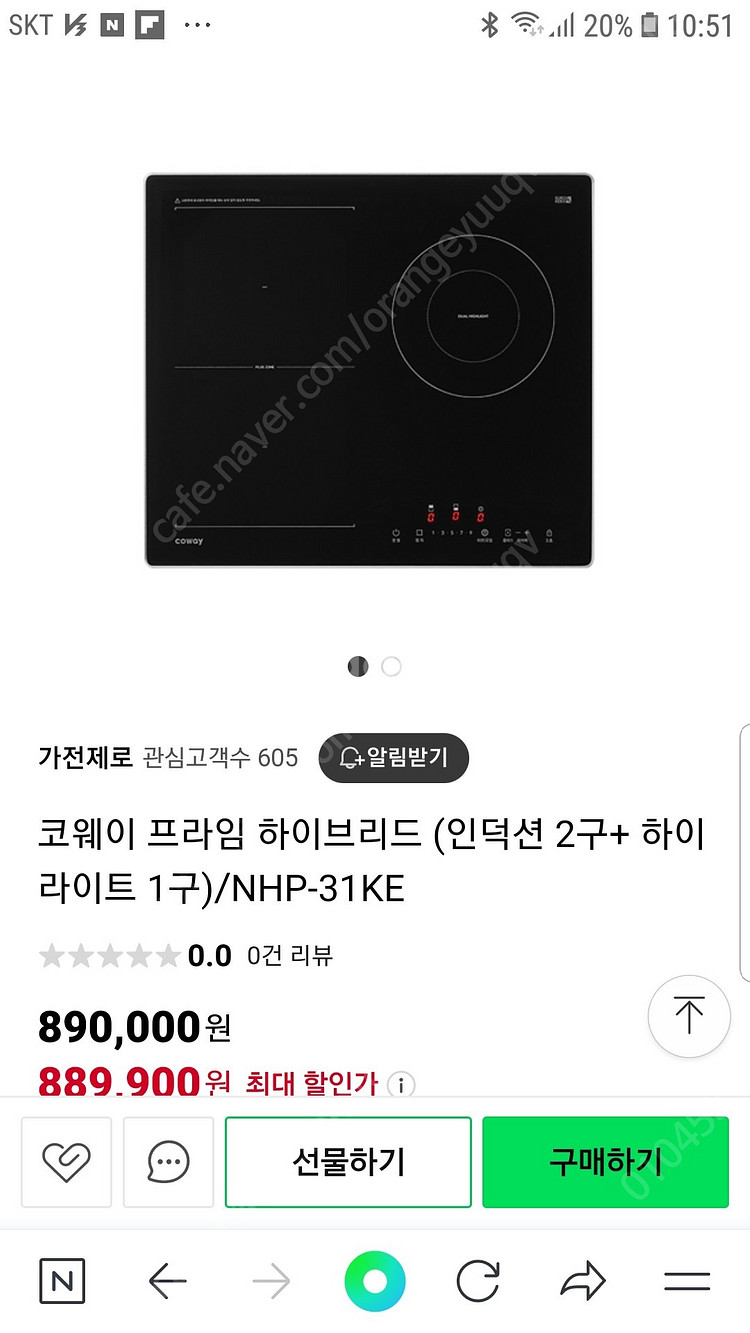Go to the second product image dot
The image size is (750, 1333).
391,666
